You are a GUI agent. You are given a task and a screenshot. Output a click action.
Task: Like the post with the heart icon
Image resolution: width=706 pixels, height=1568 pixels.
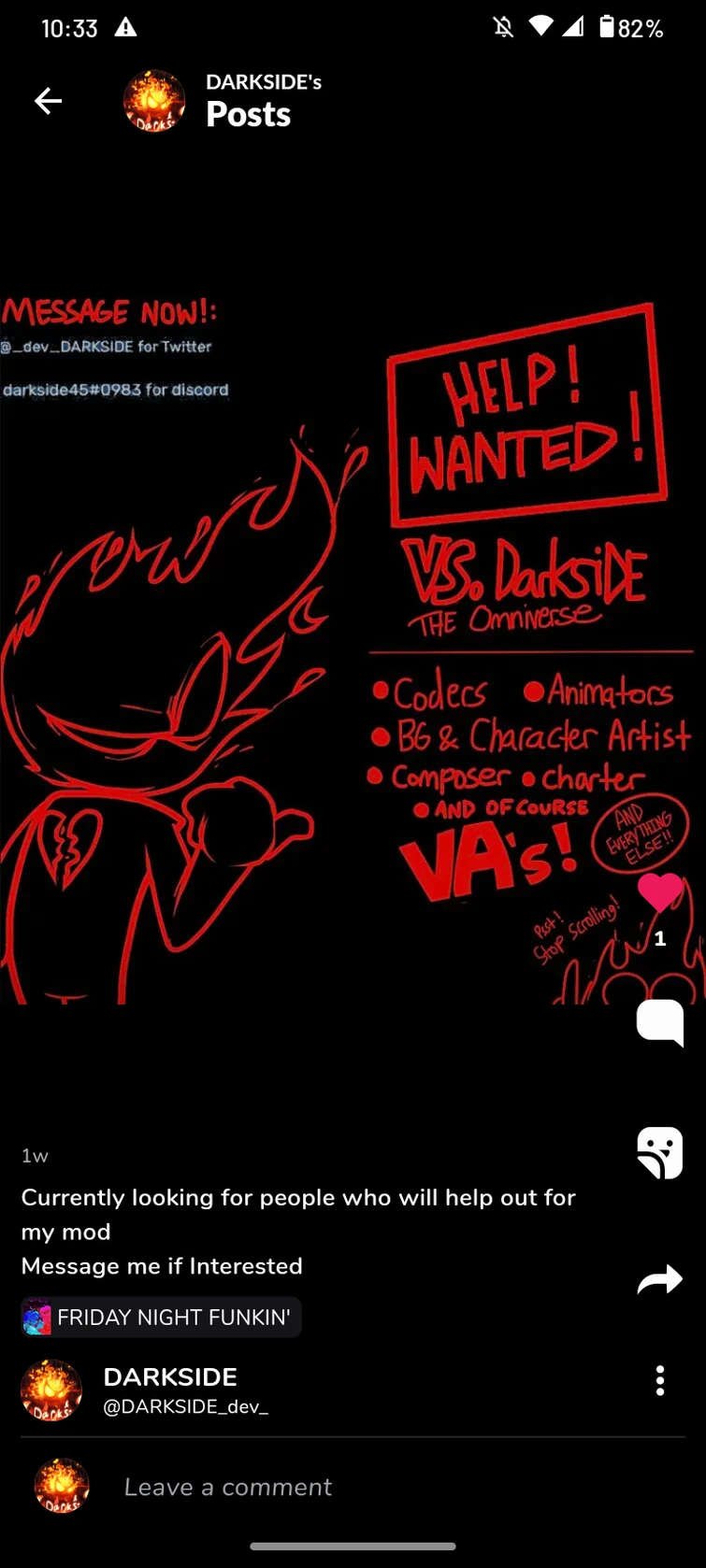(660, 893)
